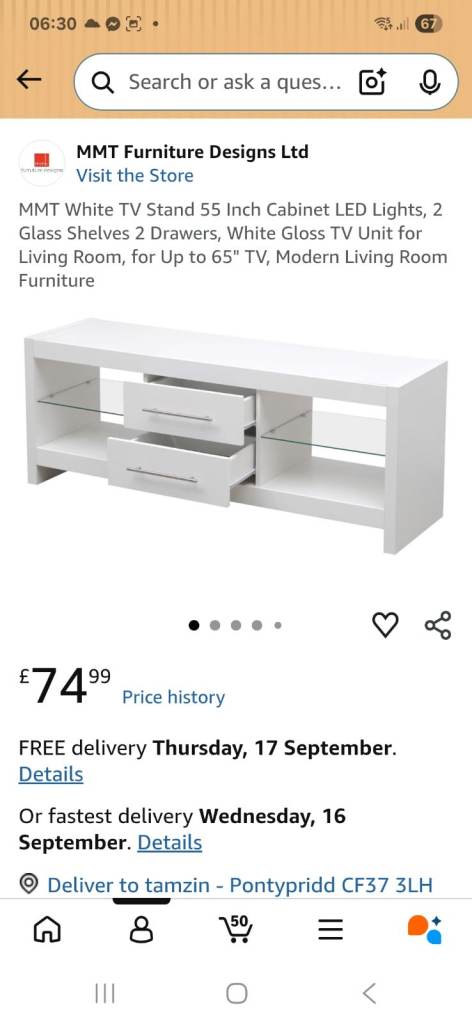
Task: Open camera lens search
Action: 372,82
